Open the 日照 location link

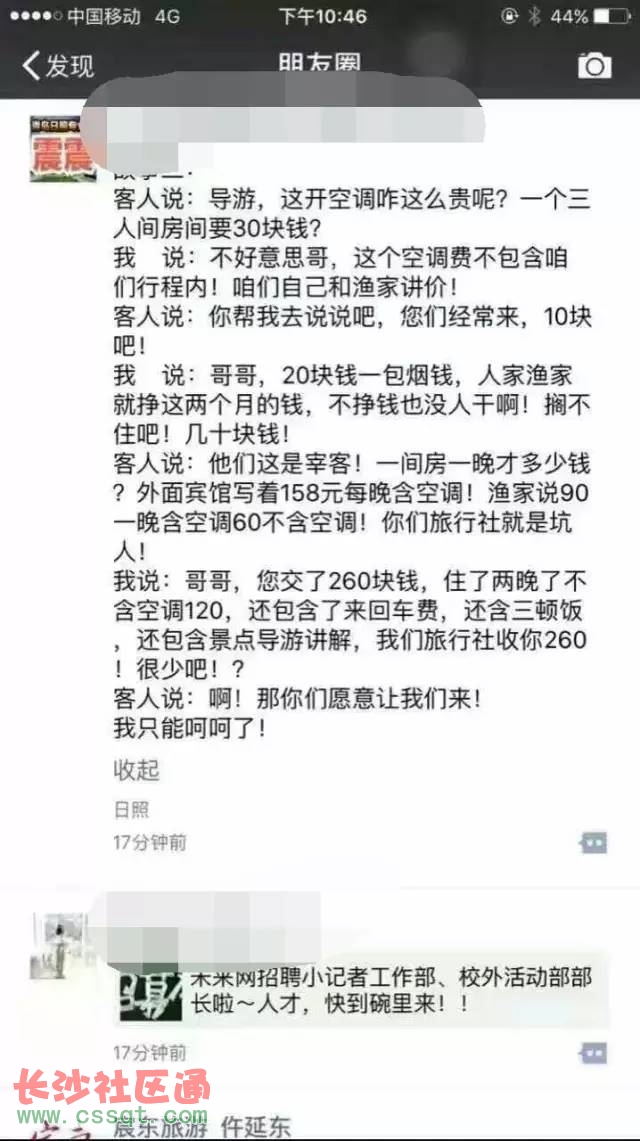(x=131, y=810)
